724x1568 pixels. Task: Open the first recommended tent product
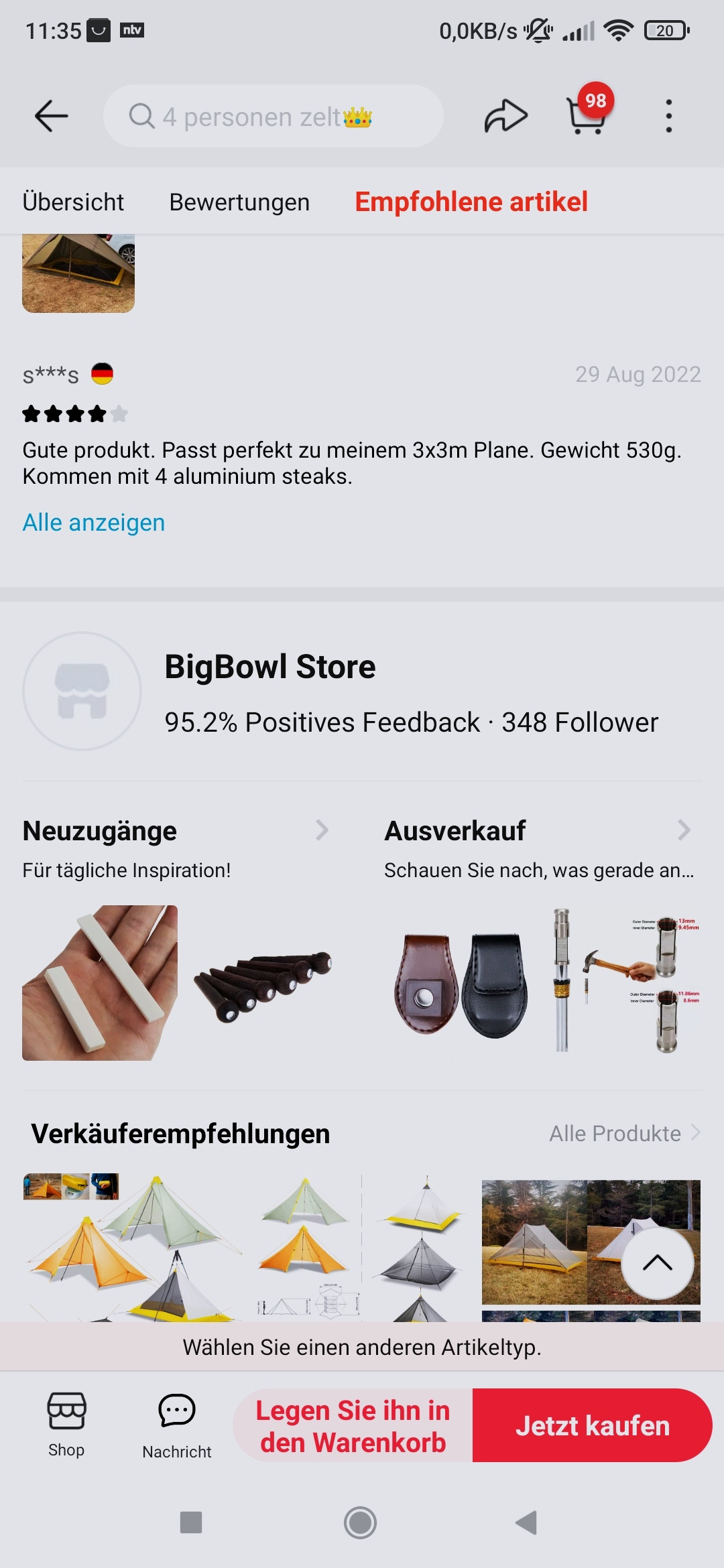(x=131, y=1248)
